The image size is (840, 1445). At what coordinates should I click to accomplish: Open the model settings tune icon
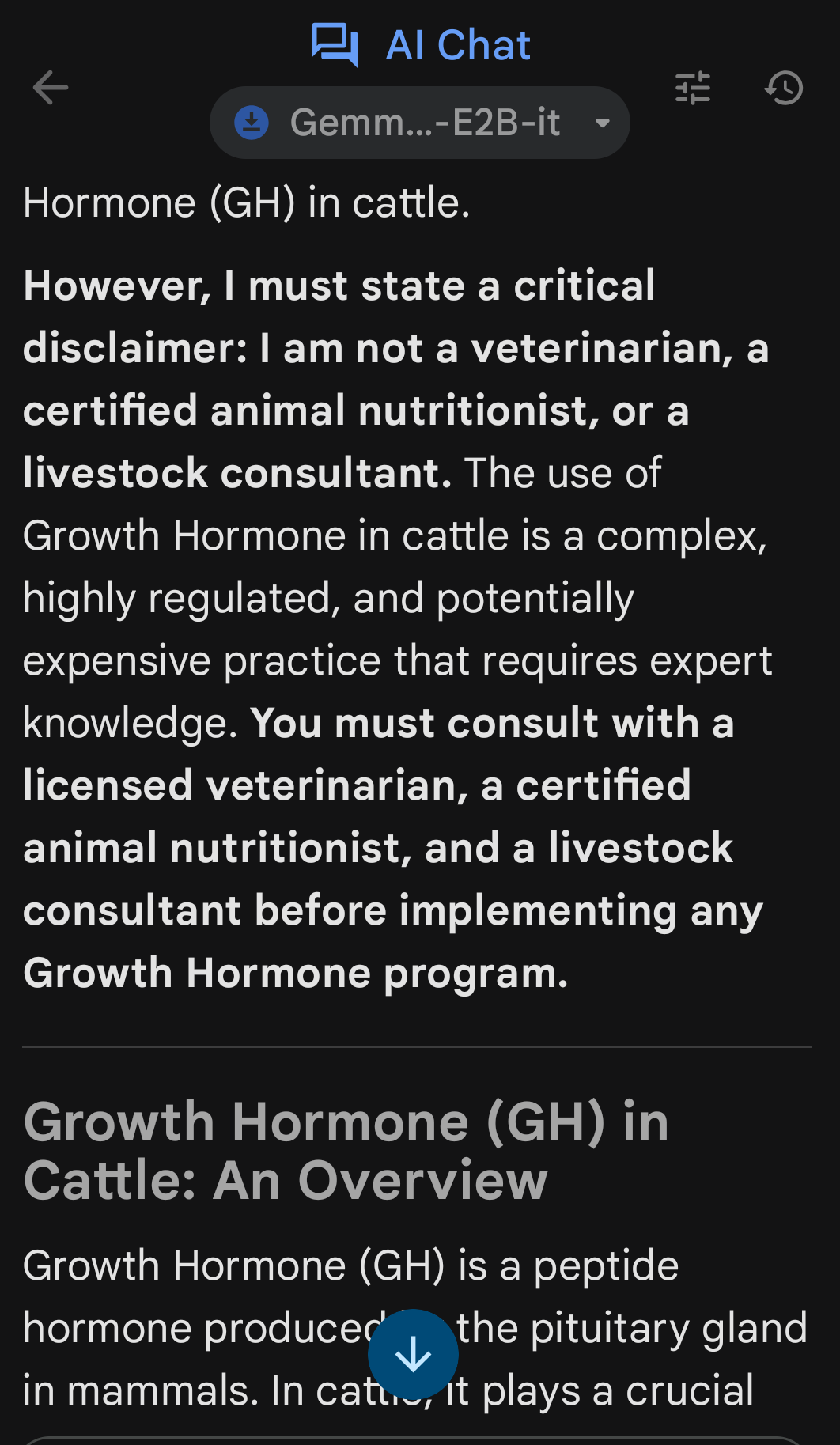tap(693, 88)
